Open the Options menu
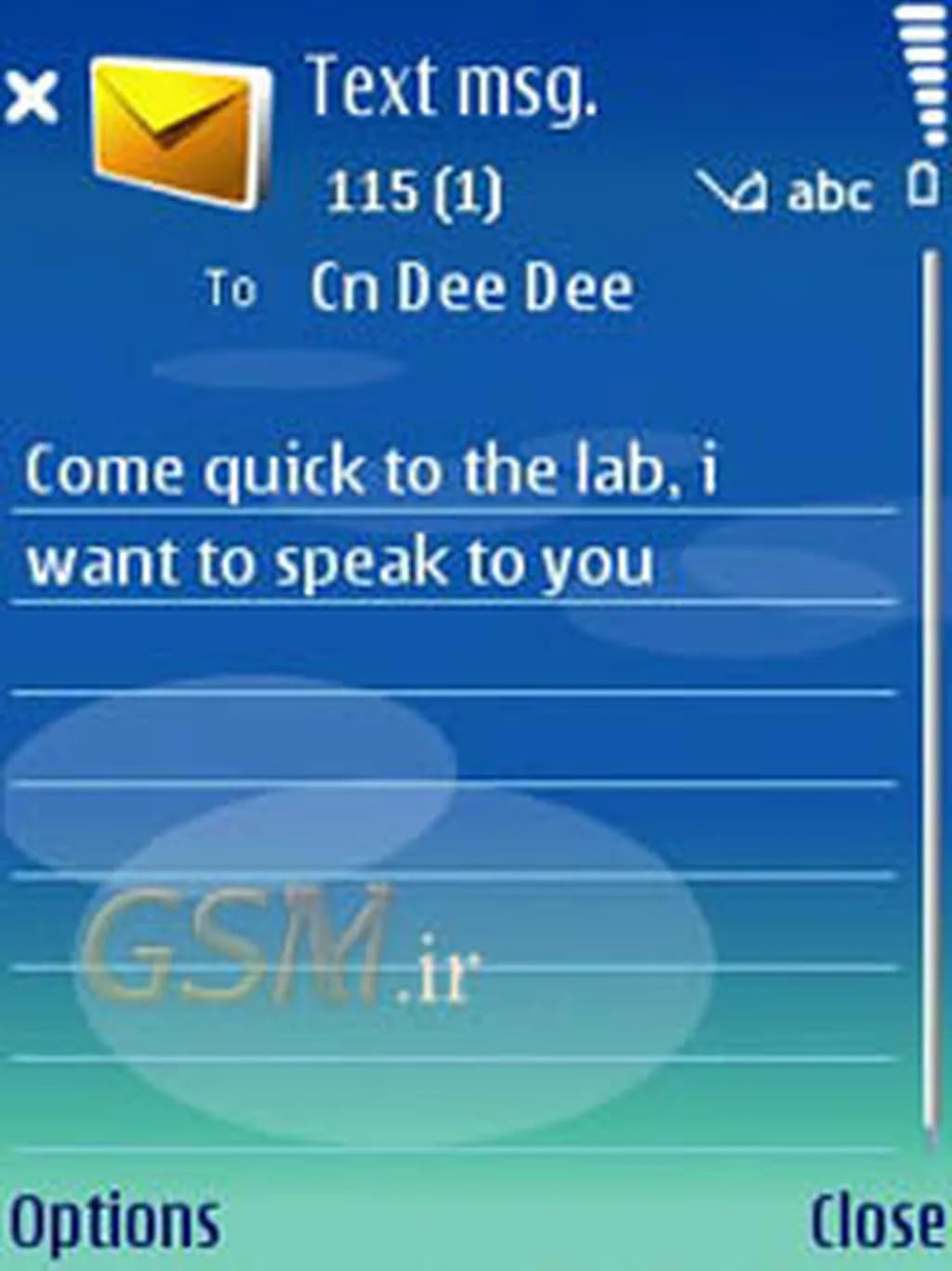Screen dimensions: 952x1271 [113, 1221]
